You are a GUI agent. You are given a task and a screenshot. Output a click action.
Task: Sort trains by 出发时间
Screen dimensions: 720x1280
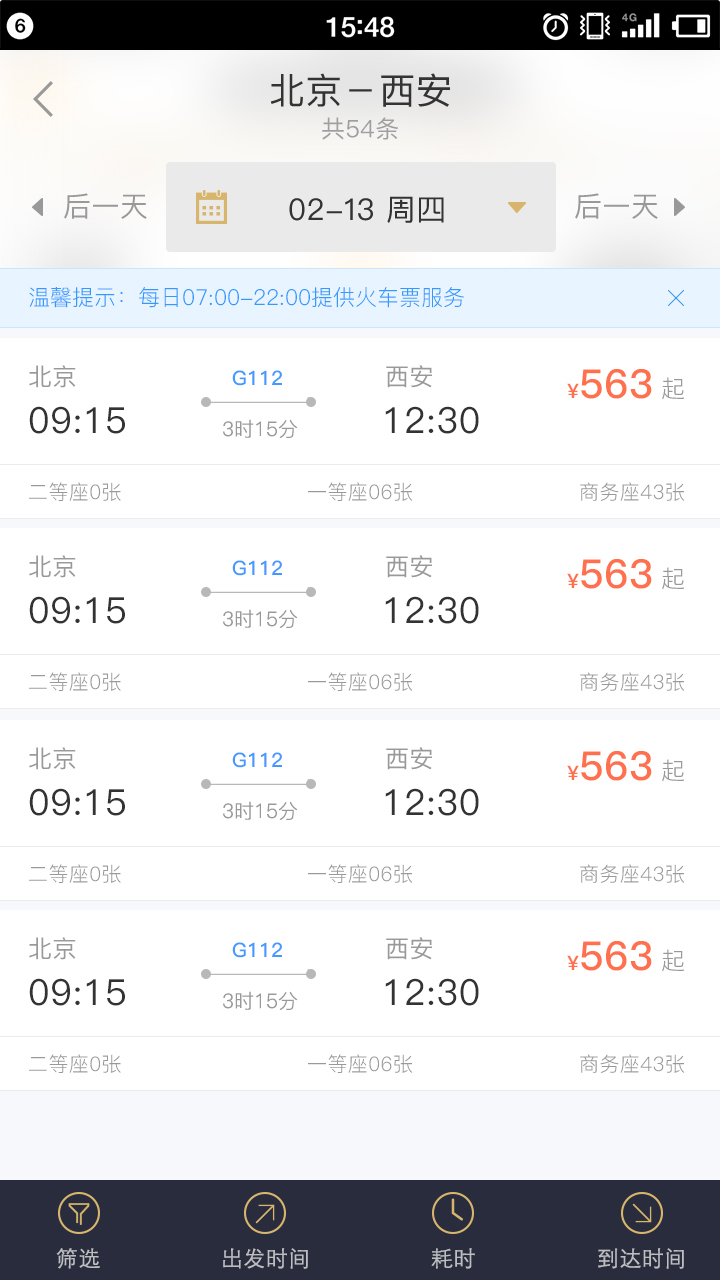tap(265, 1230)
